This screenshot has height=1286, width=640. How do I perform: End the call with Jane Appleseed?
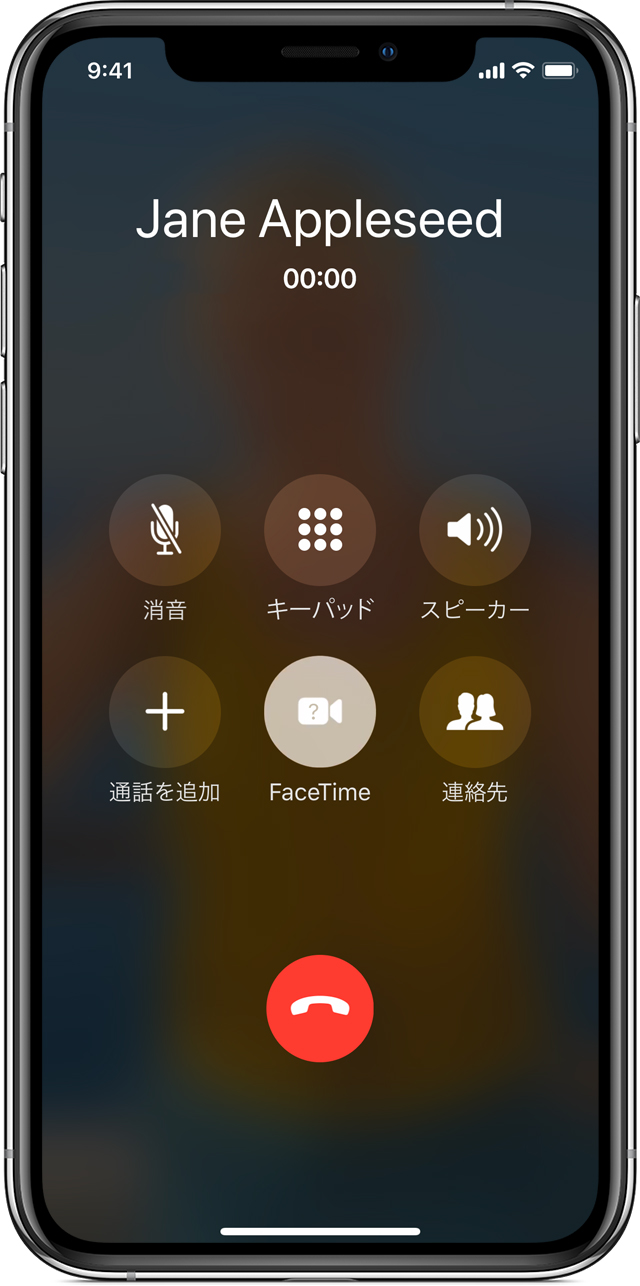click(x=320, y=1008)
